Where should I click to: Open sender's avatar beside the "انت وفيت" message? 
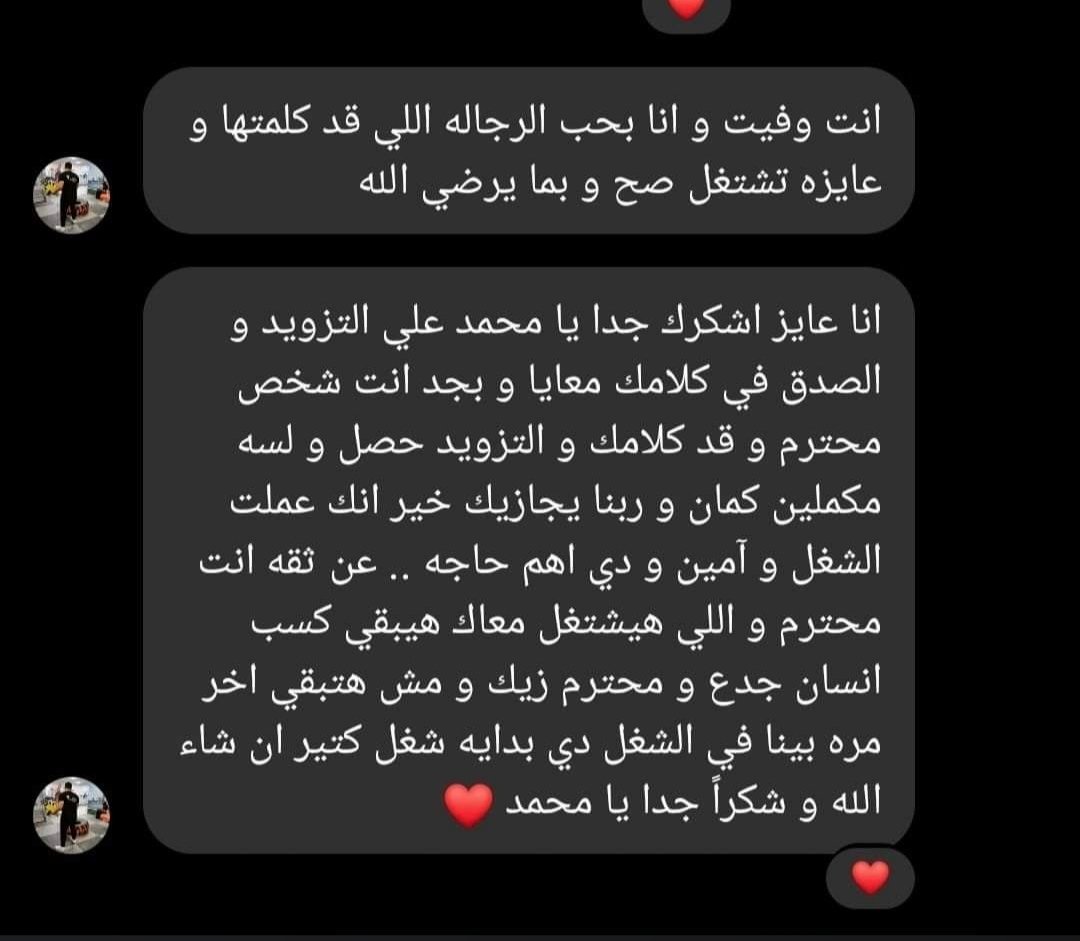(71, 195)
